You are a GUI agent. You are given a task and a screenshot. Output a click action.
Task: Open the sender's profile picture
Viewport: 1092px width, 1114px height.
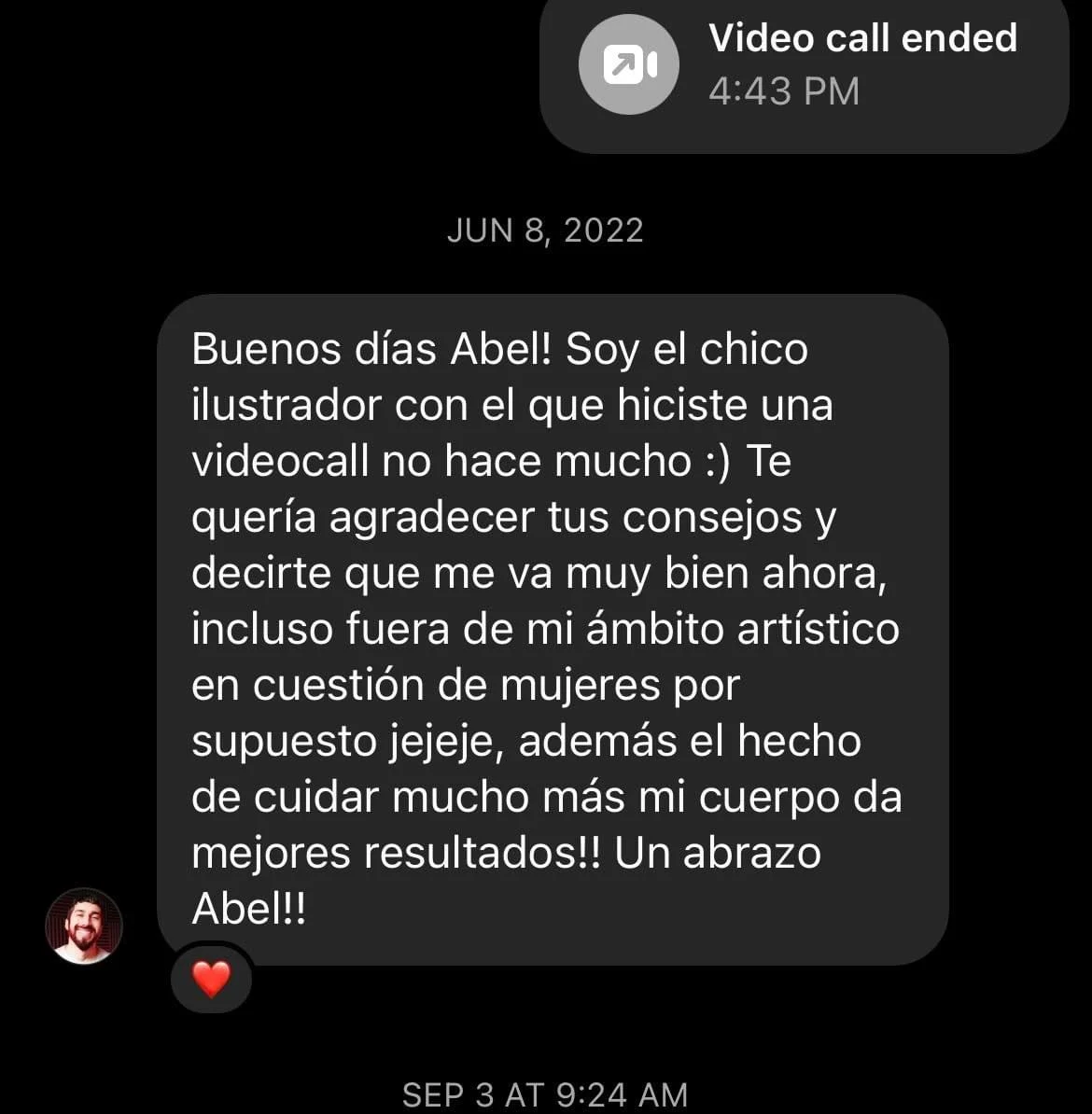pyautogui.click(x=84, y=926)
